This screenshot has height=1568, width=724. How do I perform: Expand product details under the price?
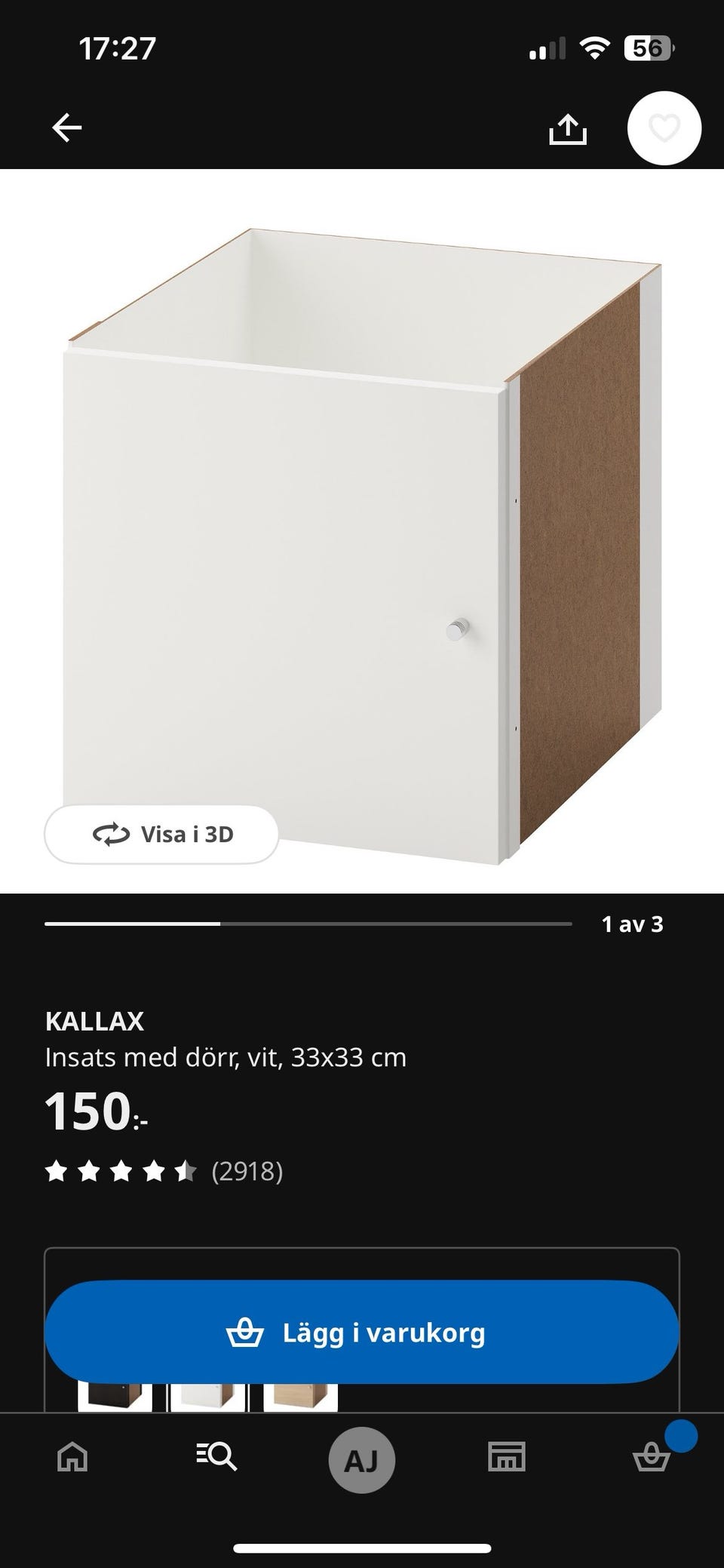[226, 1058]
